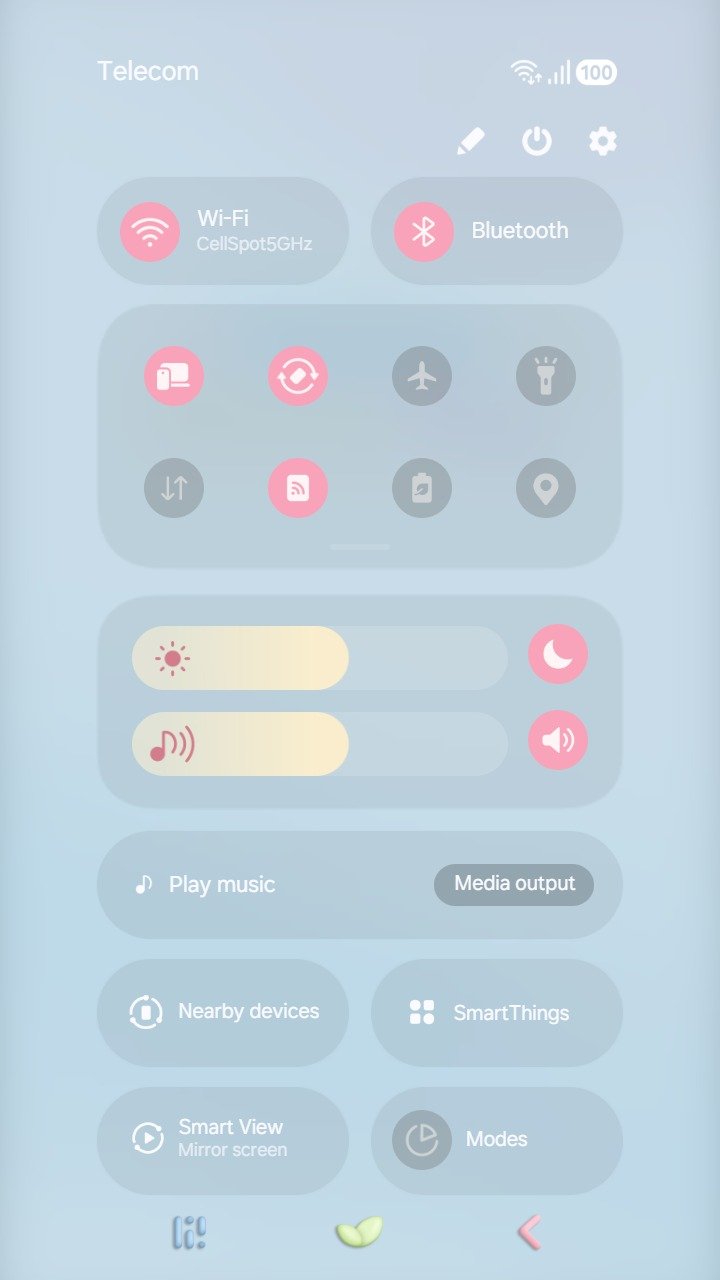Open the power menu
This screenshot has width=720, height=1280.
pos(537,141)
